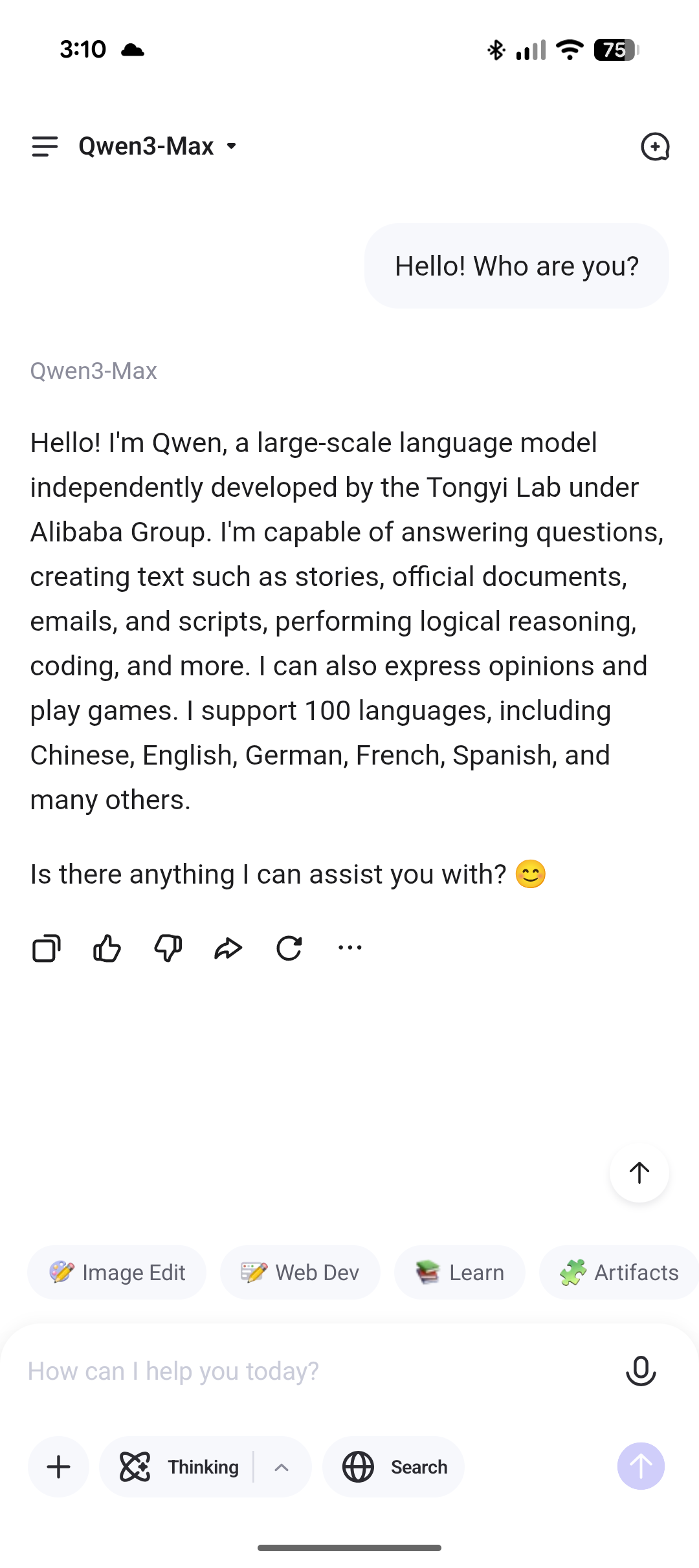Screen dimensions: 699x1568
Task: Start voice input with the microphone
Action: click(x=641, y=1371)
